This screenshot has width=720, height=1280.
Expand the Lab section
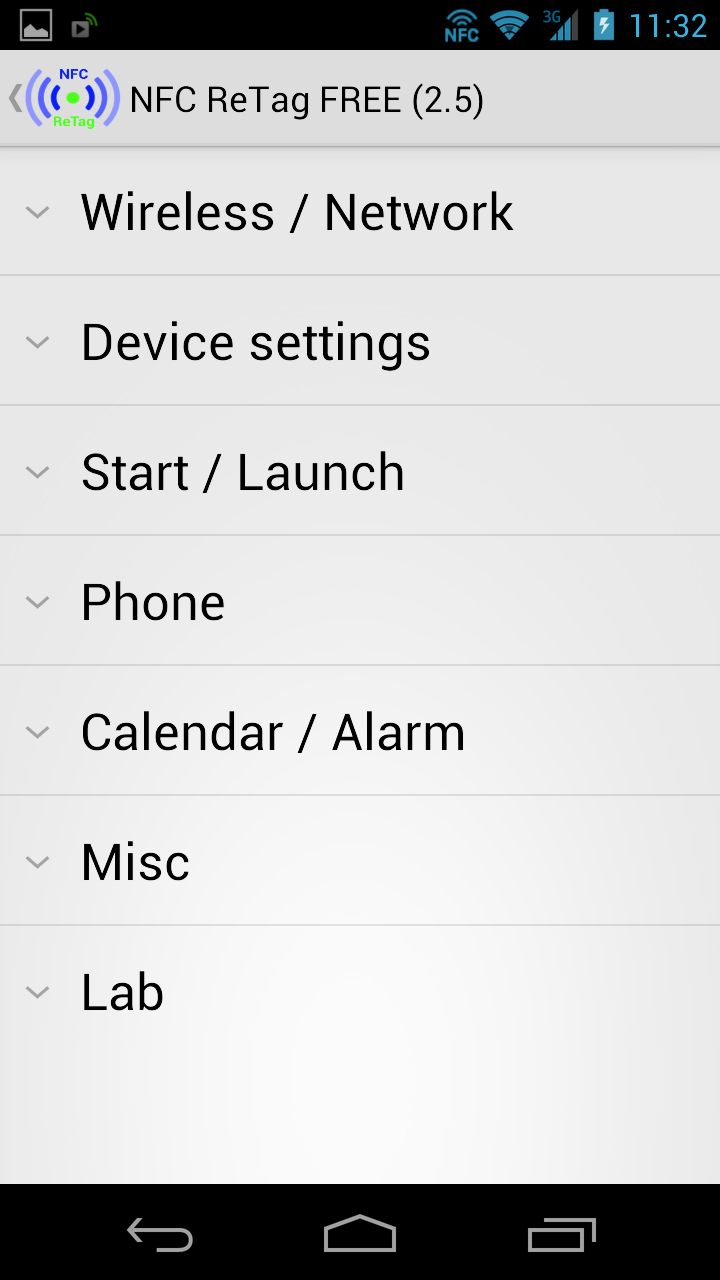pyautogui.click(x=122, y=992)
